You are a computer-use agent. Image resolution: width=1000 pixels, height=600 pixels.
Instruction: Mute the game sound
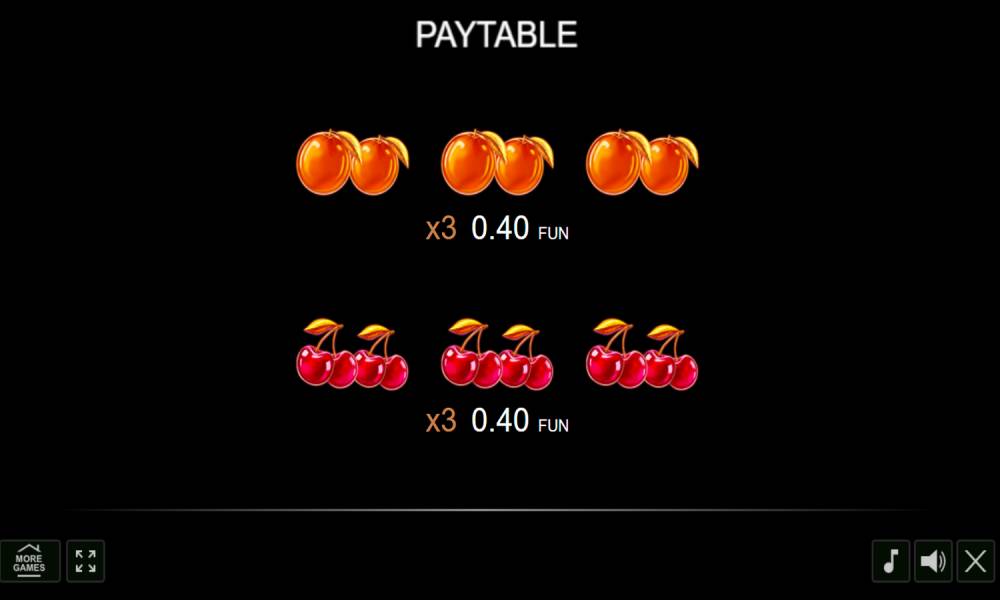[933, 561]
